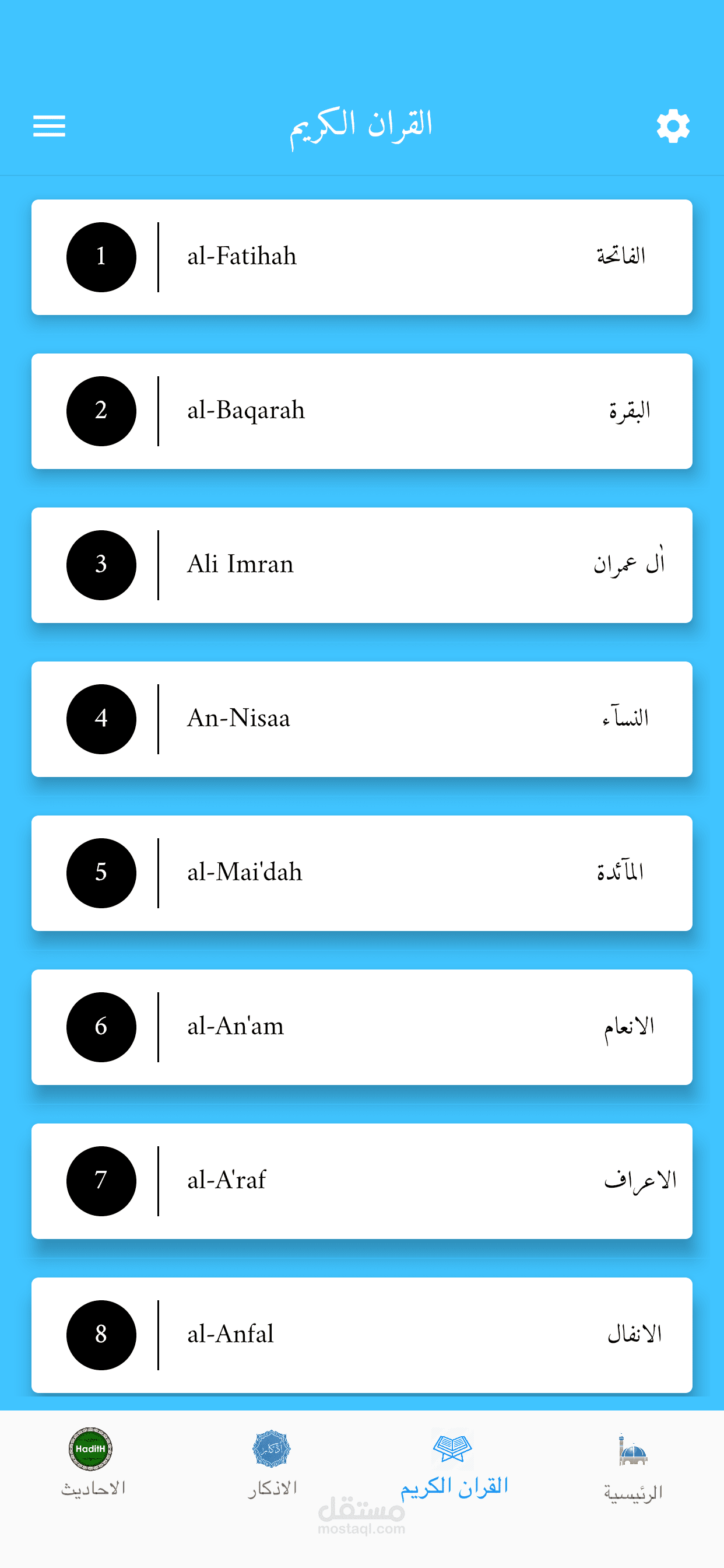Read surah An-Nisaa
This screenshot has height=1568, width=724.
coord(361,719)
